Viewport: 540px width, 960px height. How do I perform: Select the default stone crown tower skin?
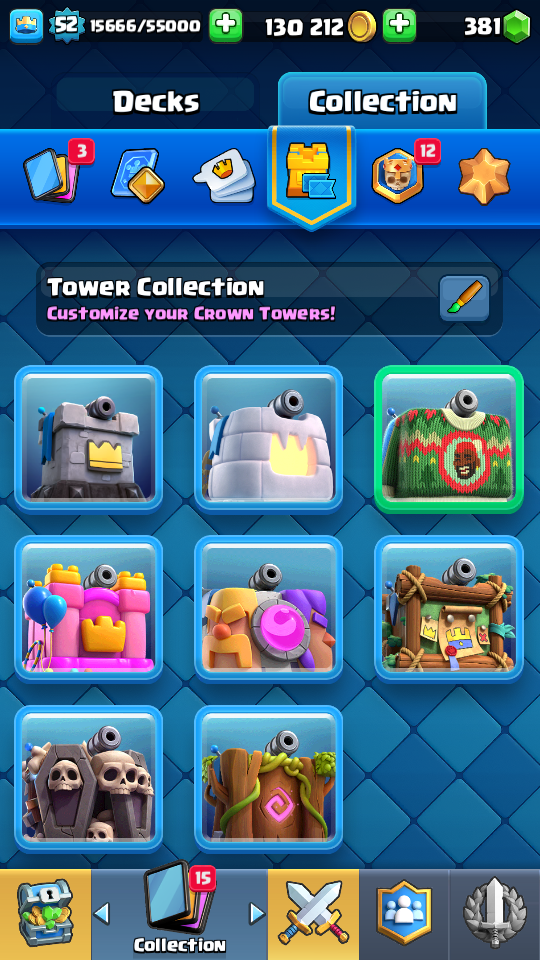(89, 439)
